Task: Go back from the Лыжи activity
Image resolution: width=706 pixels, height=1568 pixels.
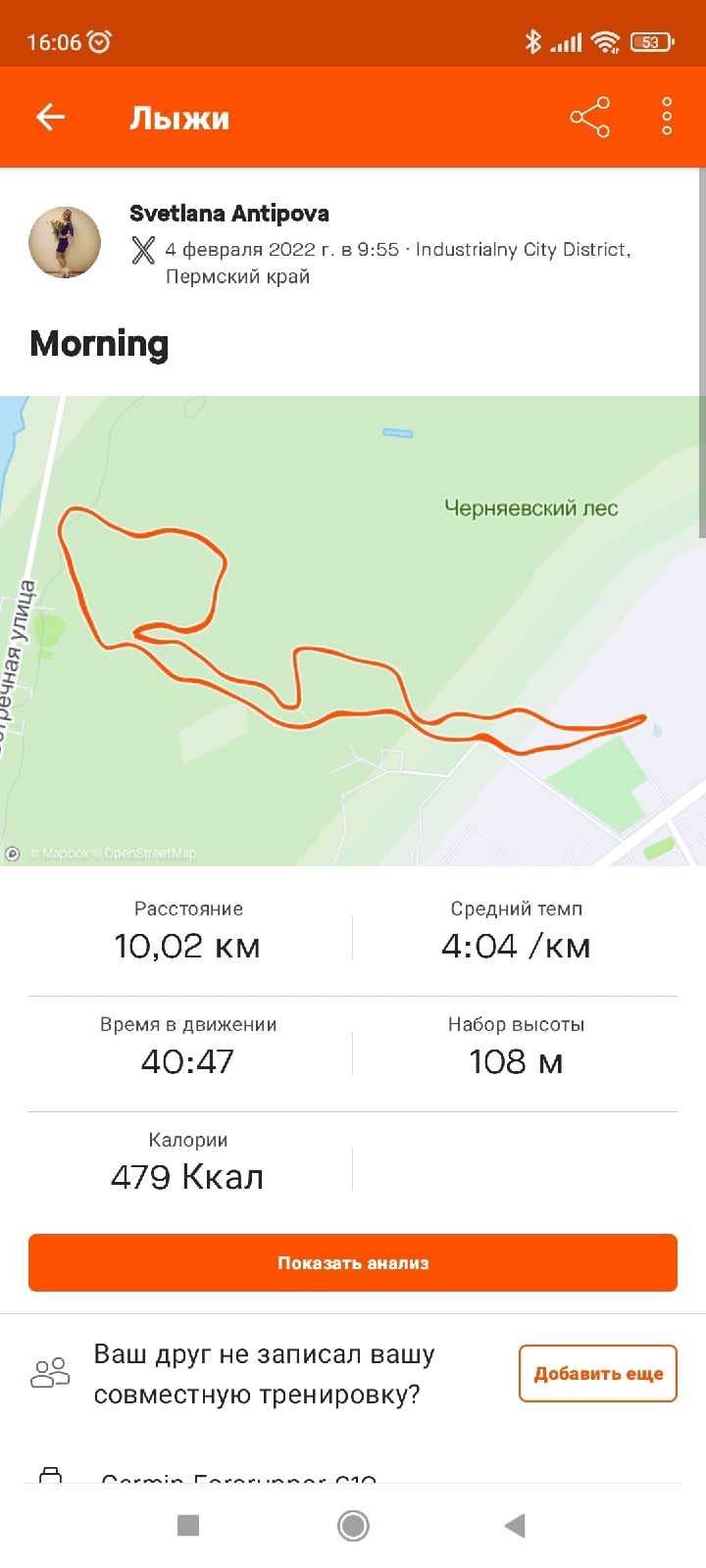Action: 50,118
